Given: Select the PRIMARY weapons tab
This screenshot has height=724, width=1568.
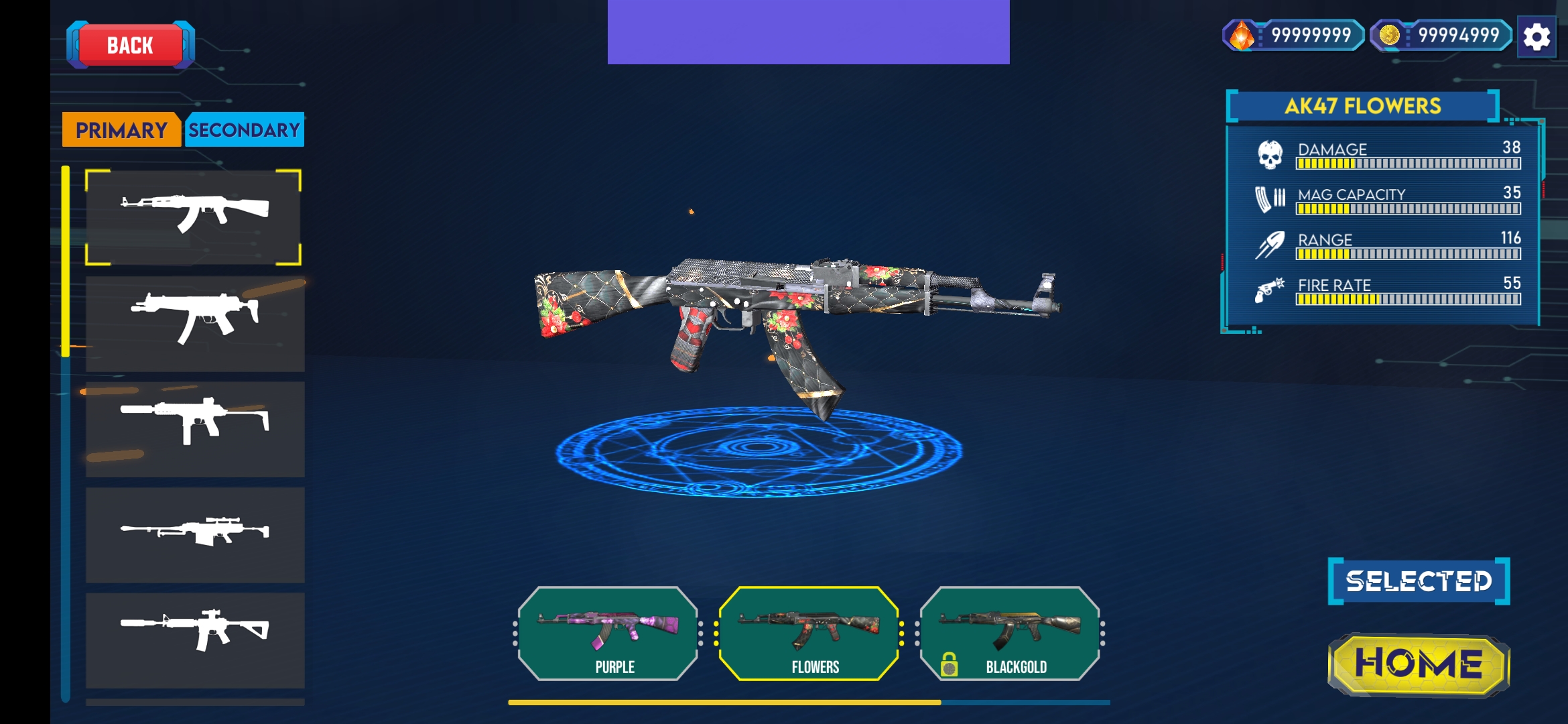Looking at the screenshot, I should tap(121, 129).
